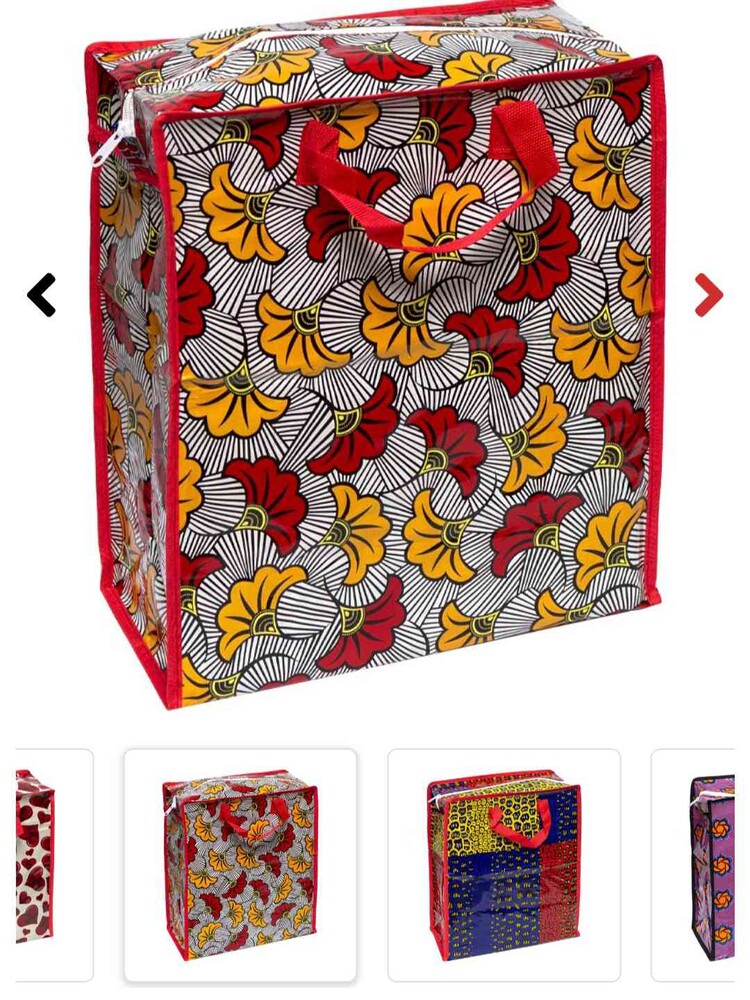Viewport: 750px width, 1000px height.
Task: Go to the next product image
Action: (x=708, y=295)
